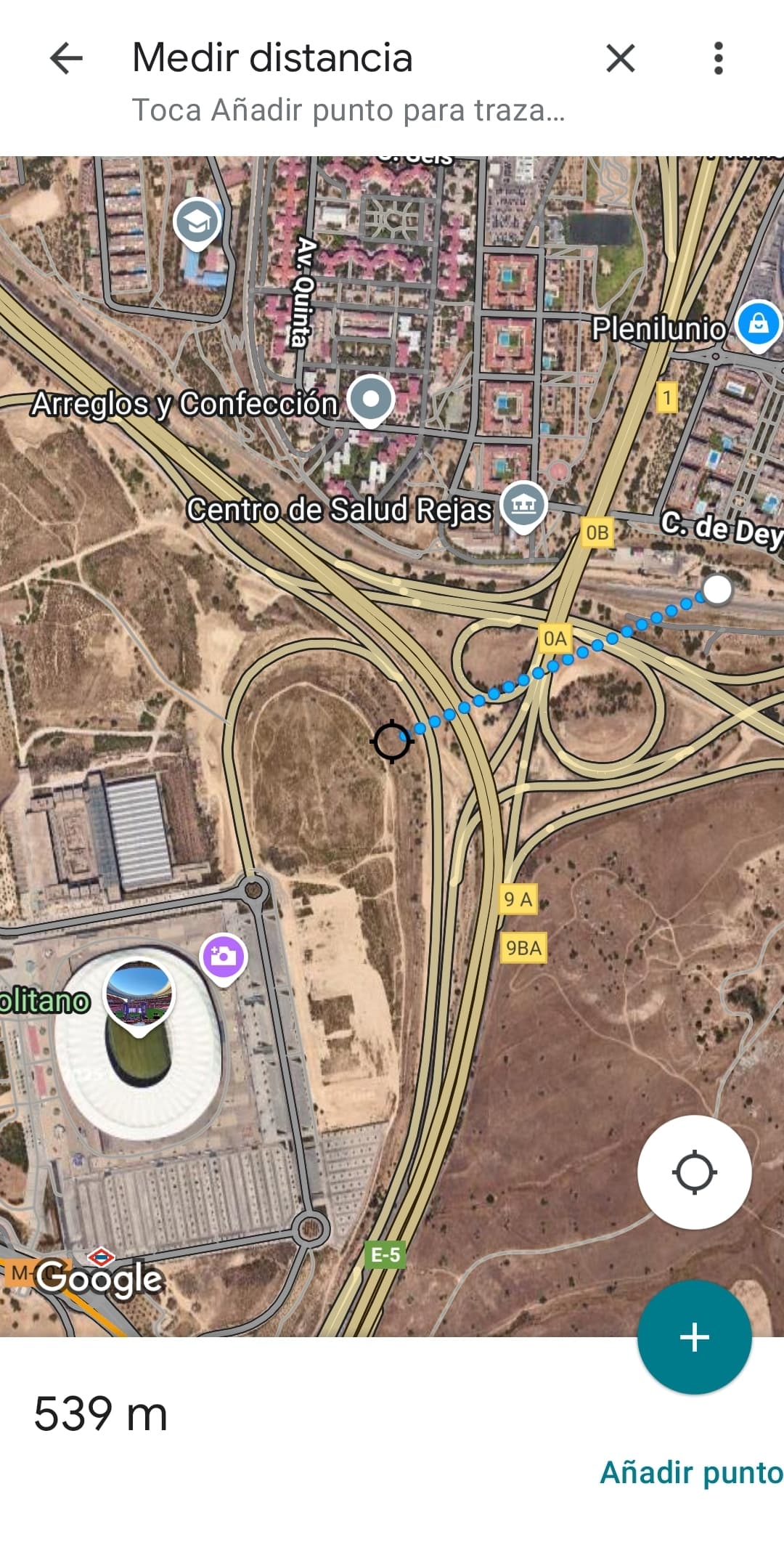Image resolution: width=784 pixels, height=1542 pixels.
Task: Go back from Medir distancia
Action: click(x=66, y=59)
